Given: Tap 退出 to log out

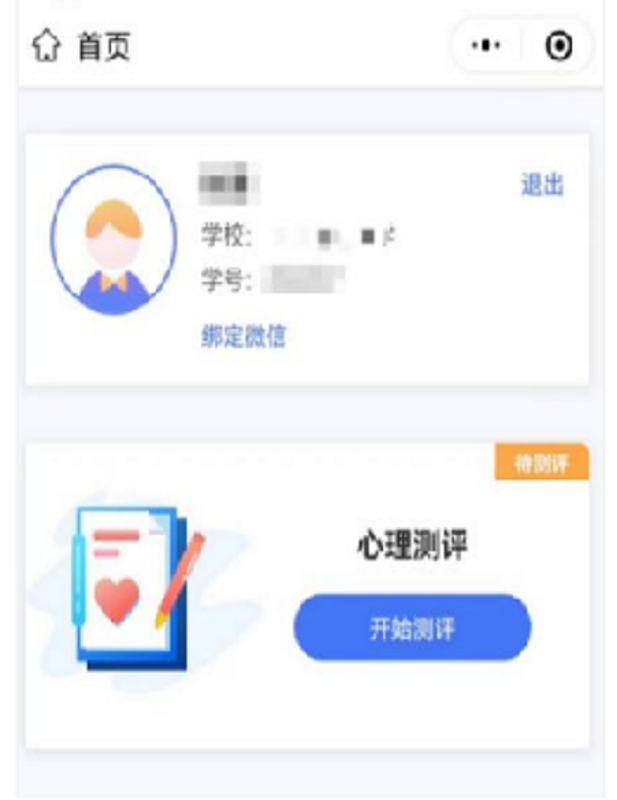Looking at the screenshot, I should [542, 185].
